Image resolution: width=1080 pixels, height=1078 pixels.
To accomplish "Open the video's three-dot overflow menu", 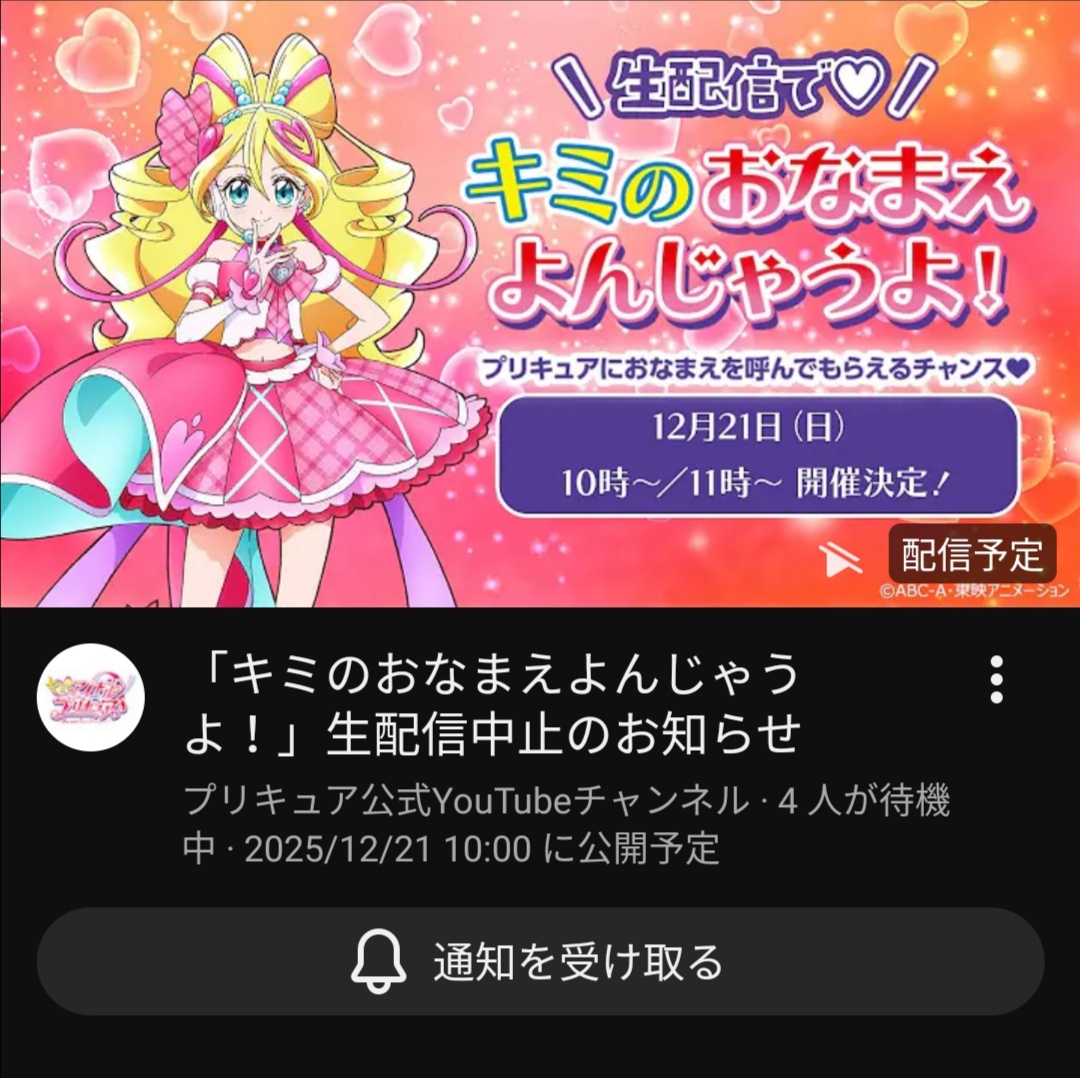I will pyautogui.click(x=995, y=681).
